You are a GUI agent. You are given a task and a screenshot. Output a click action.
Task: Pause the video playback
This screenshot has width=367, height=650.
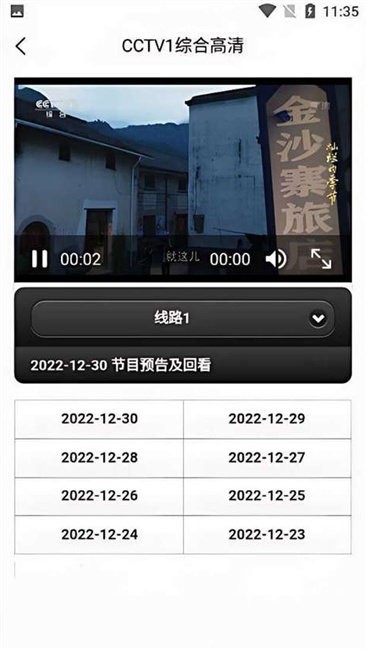point(40,259)
